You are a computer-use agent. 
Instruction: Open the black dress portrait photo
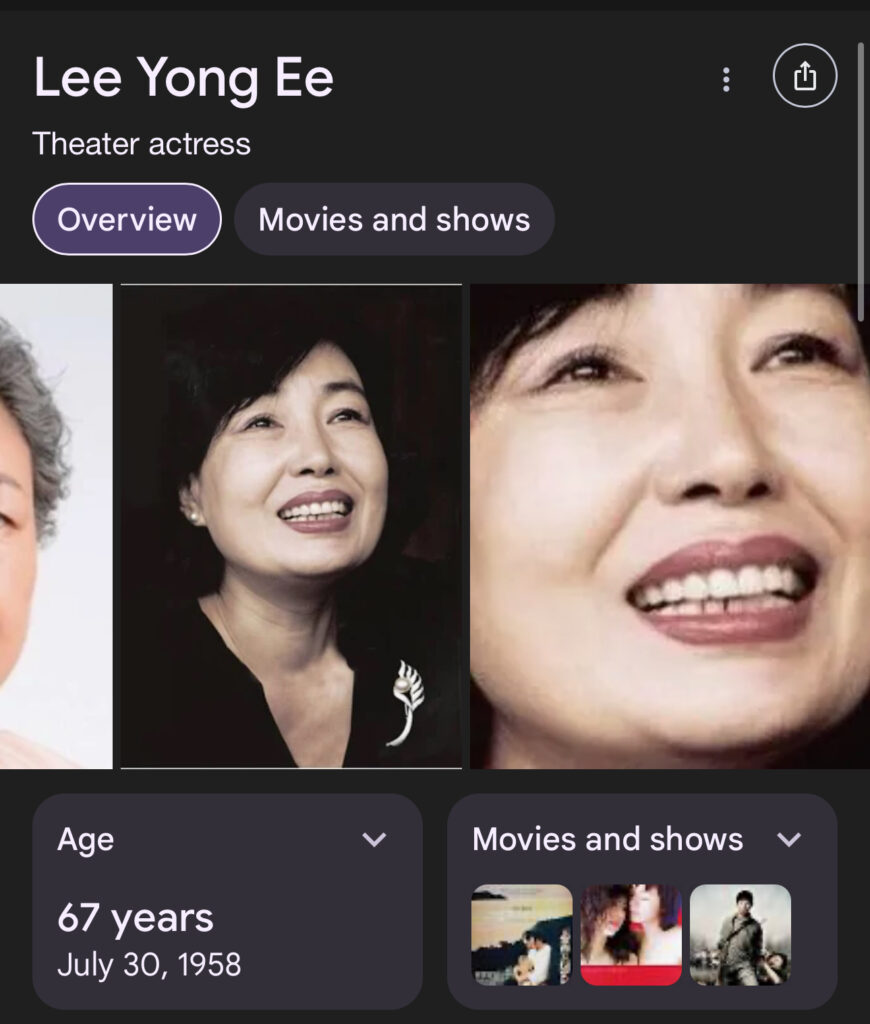(x=291, y=526)
